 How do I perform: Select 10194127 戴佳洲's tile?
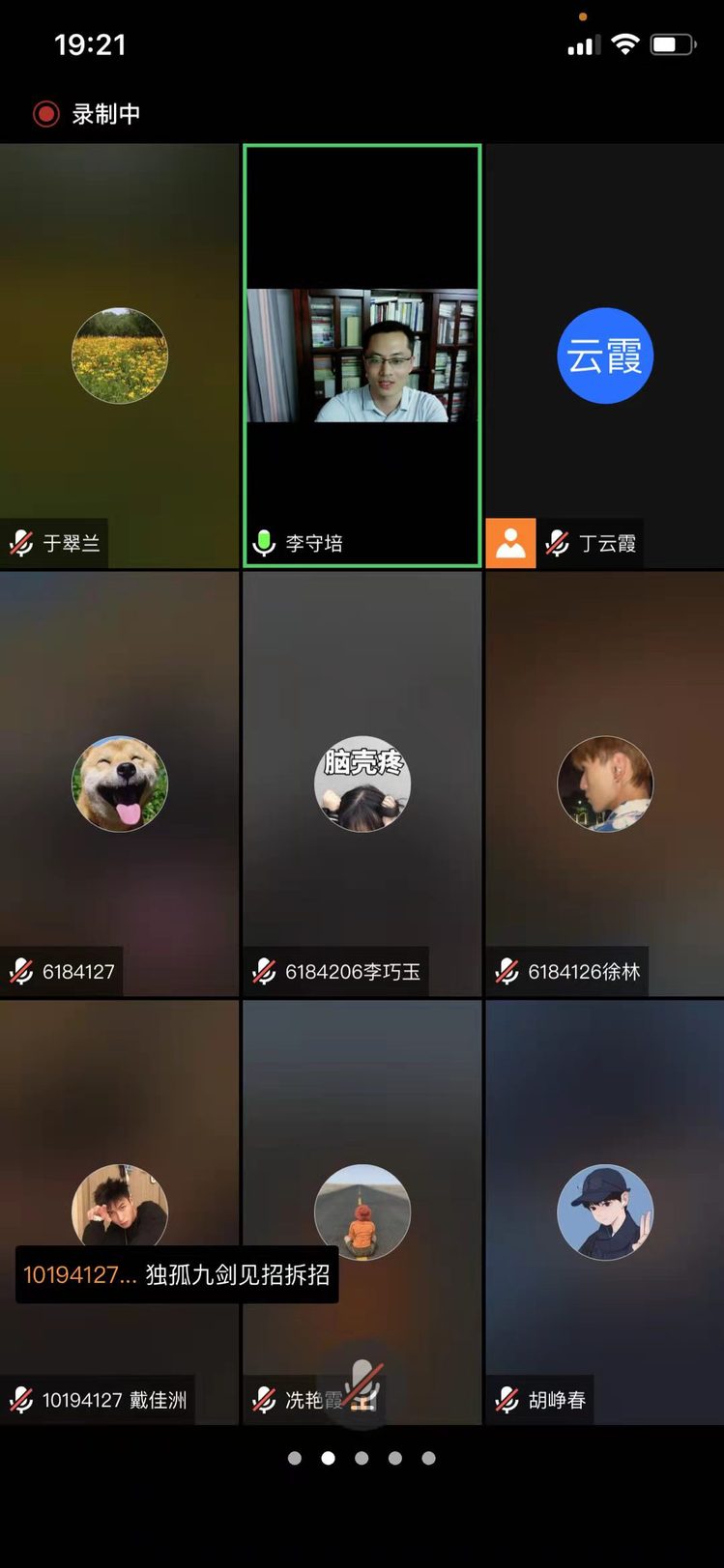point(119,1159)
